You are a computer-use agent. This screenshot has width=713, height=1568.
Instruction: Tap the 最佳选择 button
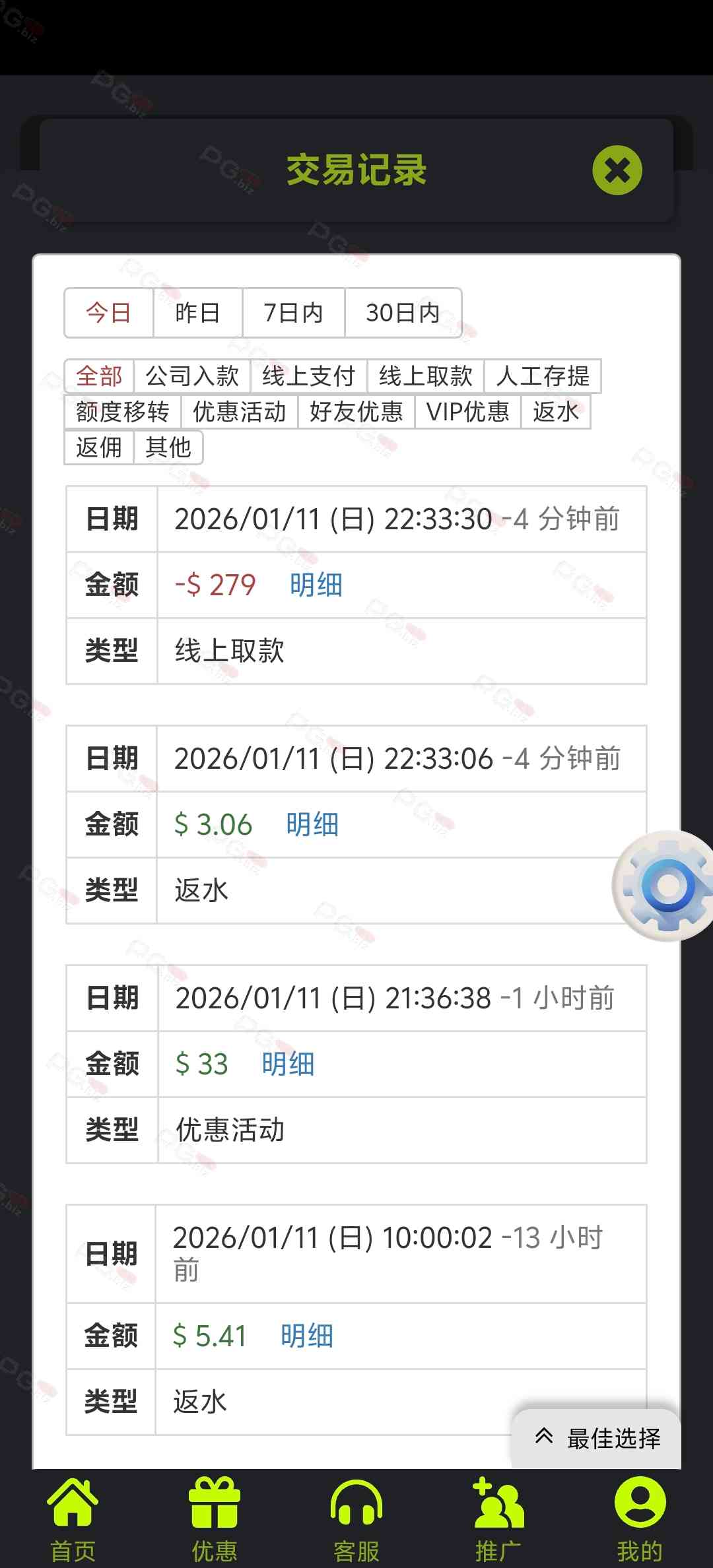point(597,1439)
